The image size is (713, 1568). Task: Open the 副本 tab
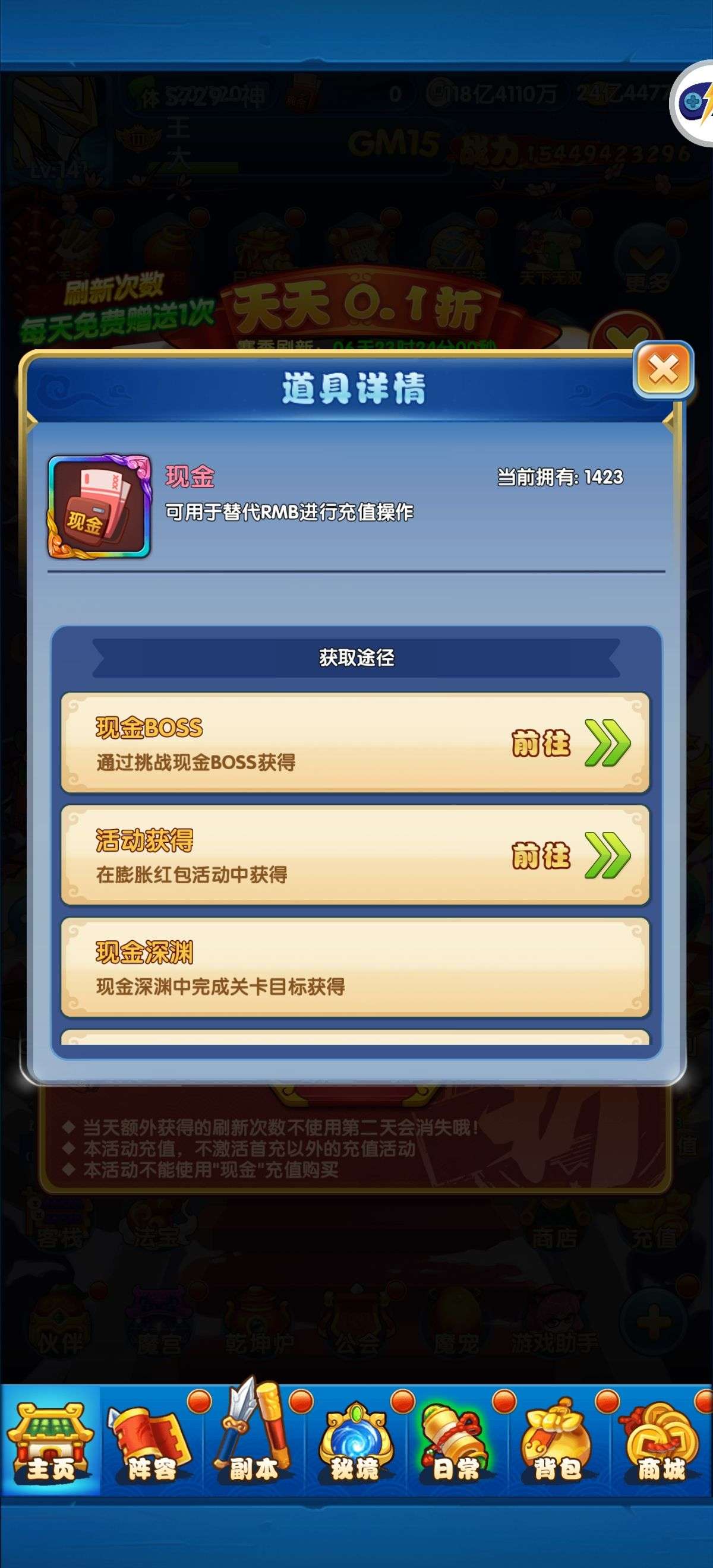pyautogui.click(x=253, y=1440)
